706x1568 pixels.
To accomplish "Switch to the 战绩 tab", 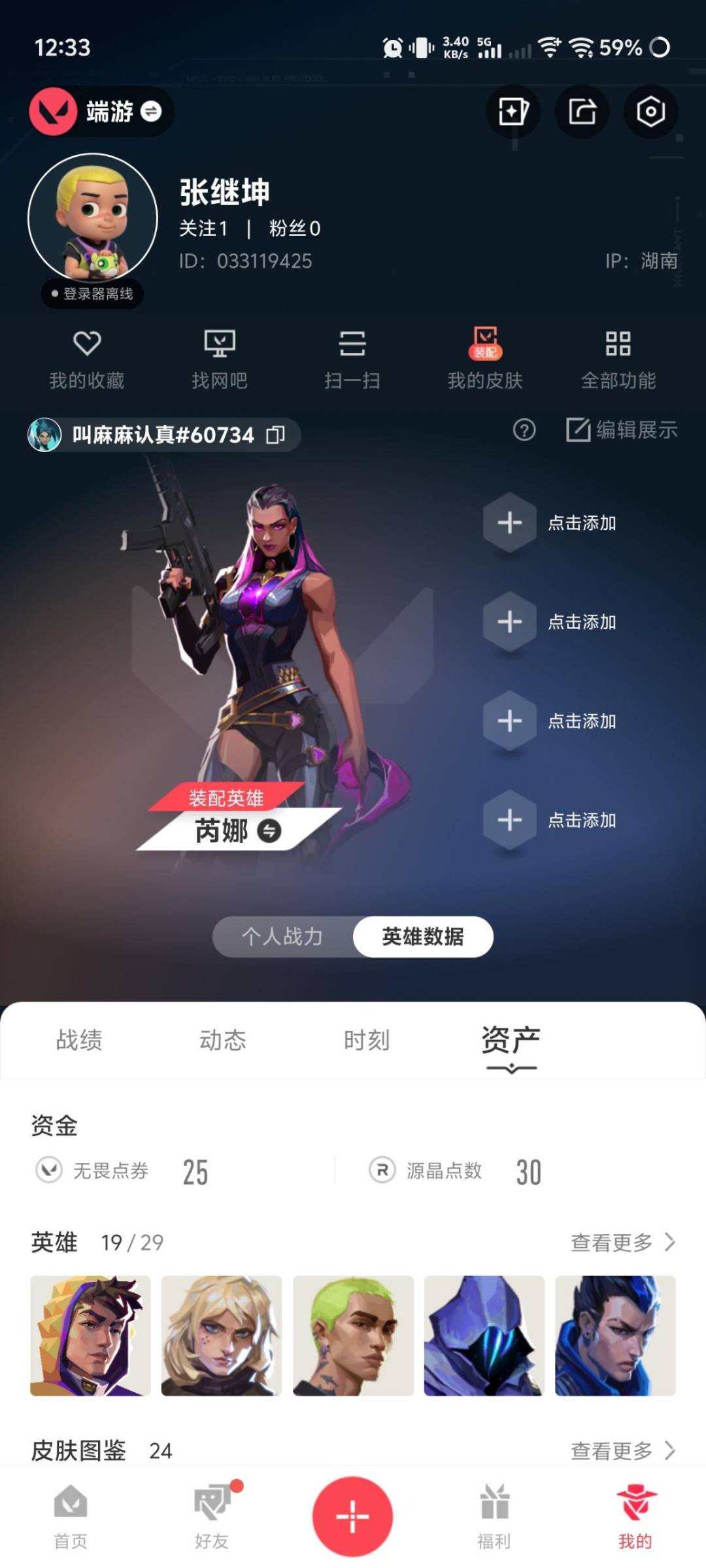I will pyautogui.click(x=78, y=1040).
